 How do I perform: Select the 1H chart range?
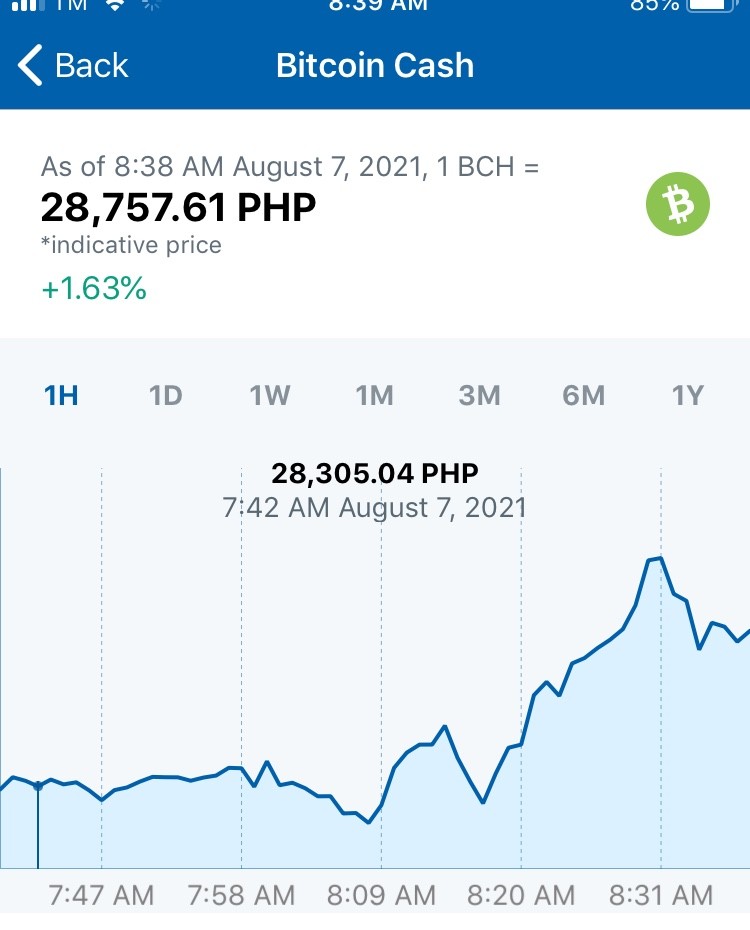click(61, 396)
